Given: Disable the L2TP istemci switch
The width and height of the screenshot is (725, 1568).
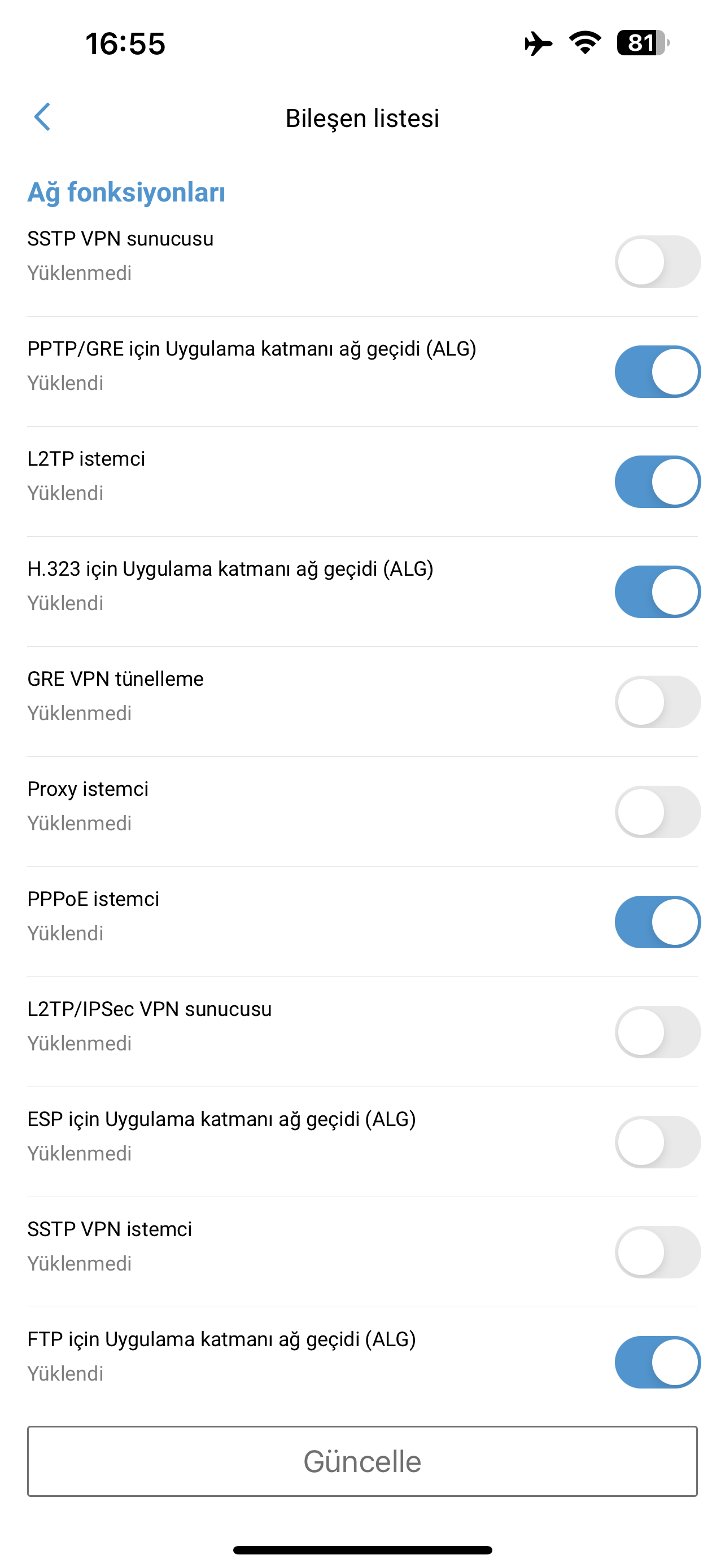Looking at the screenshot, I should point(657,482).
